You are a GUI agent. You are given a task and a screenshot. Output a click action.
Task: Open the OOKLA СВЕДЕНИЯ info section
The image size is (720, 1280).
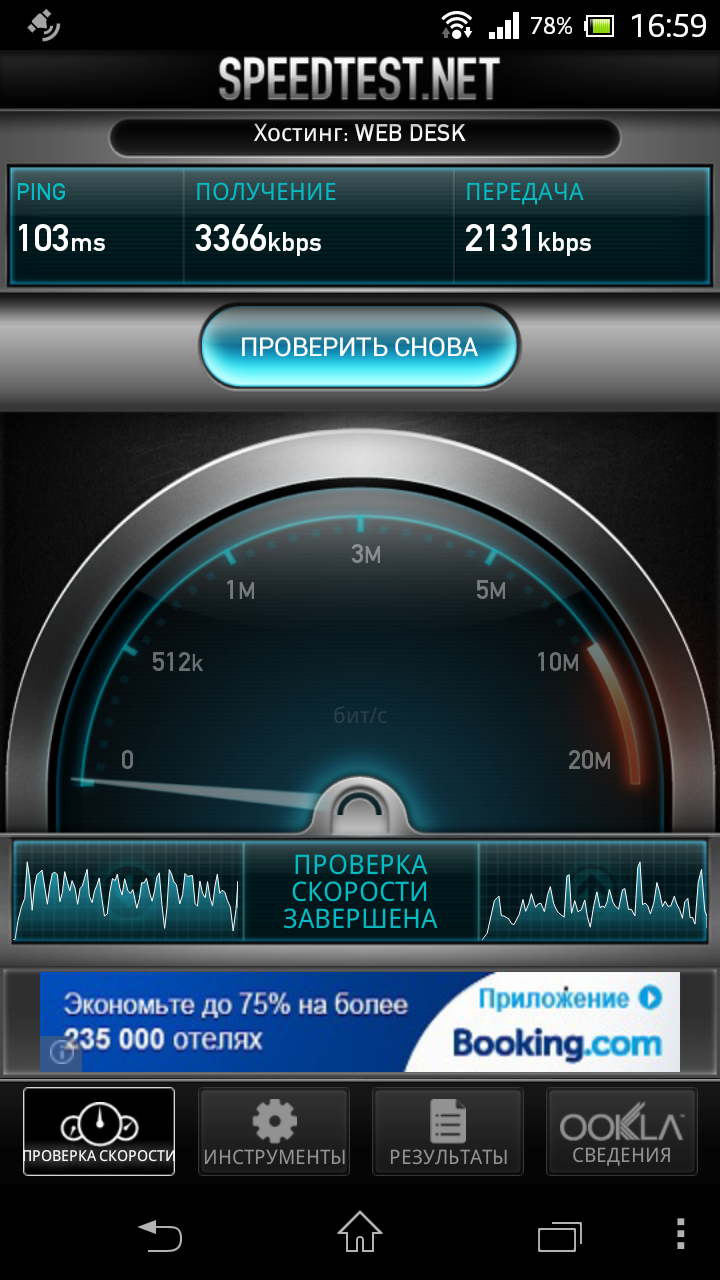[x=621, y=1130]
